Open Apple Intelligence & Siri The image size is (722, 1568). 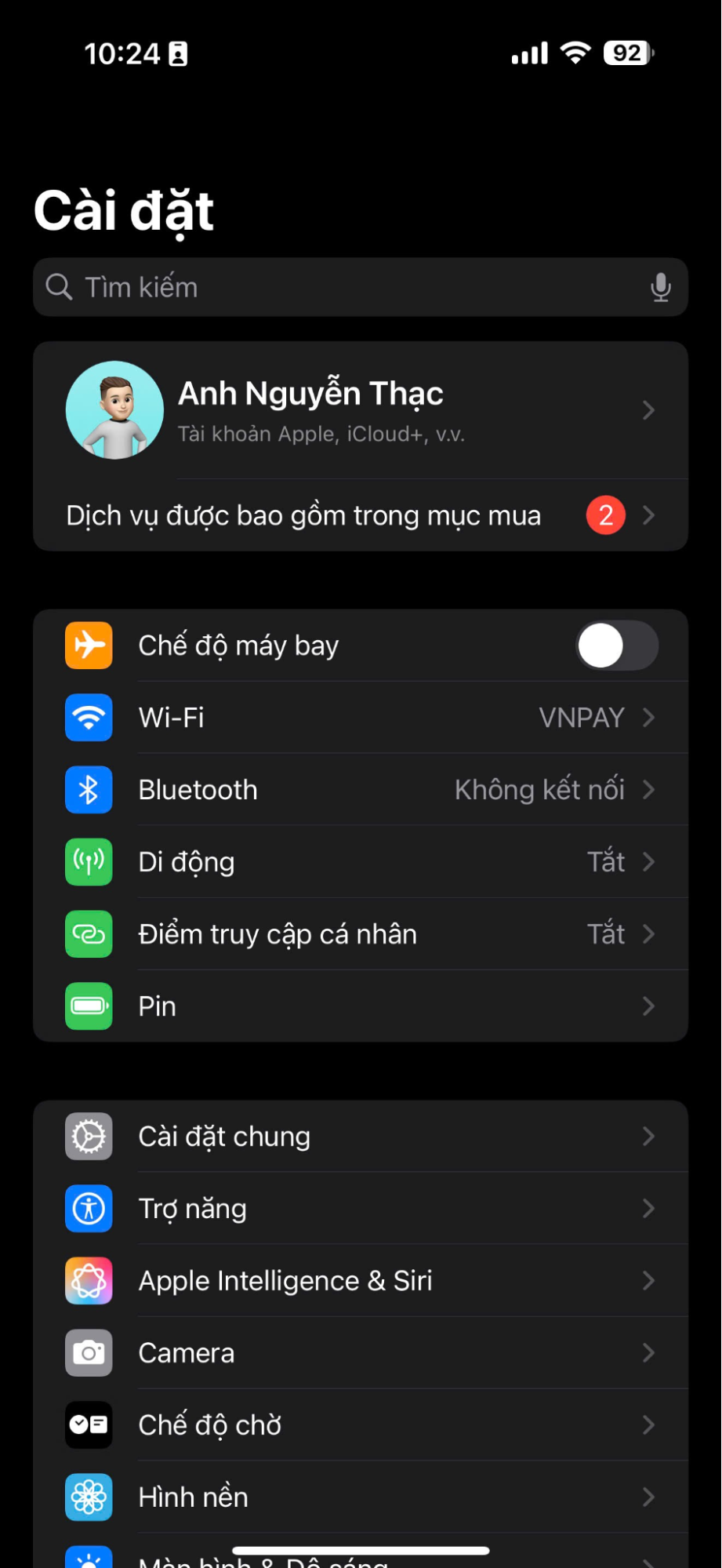coord(361,1281)
